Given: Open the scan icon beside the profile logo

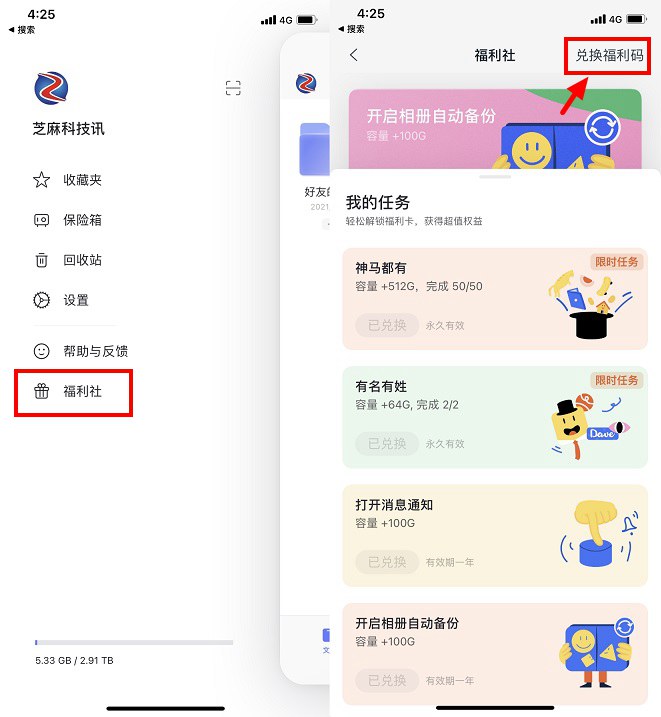Looking at the screenshot, I should point(233,88).
